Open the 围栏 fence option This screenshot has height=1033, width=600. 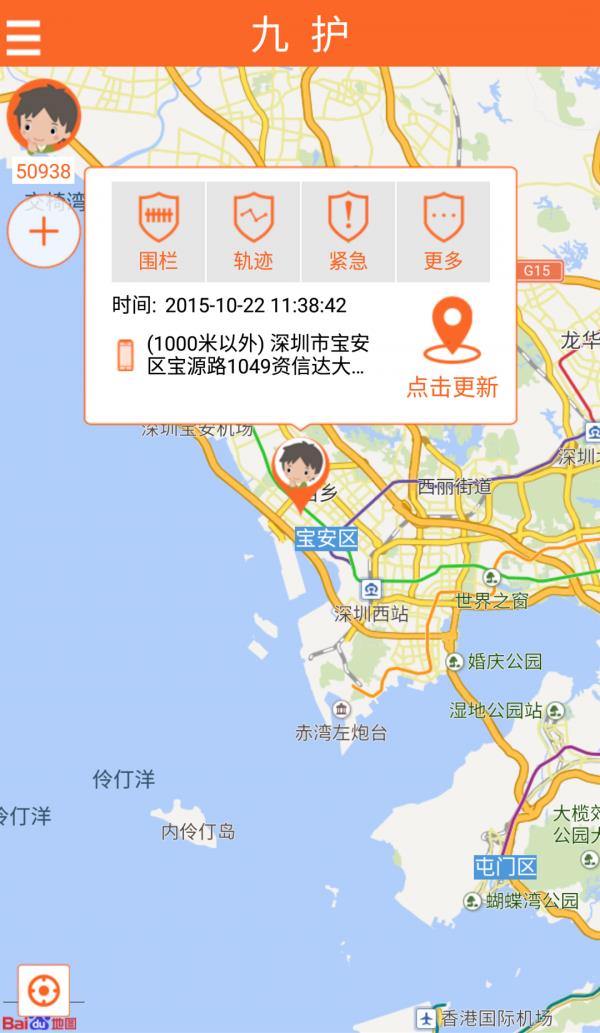(158, 231)
